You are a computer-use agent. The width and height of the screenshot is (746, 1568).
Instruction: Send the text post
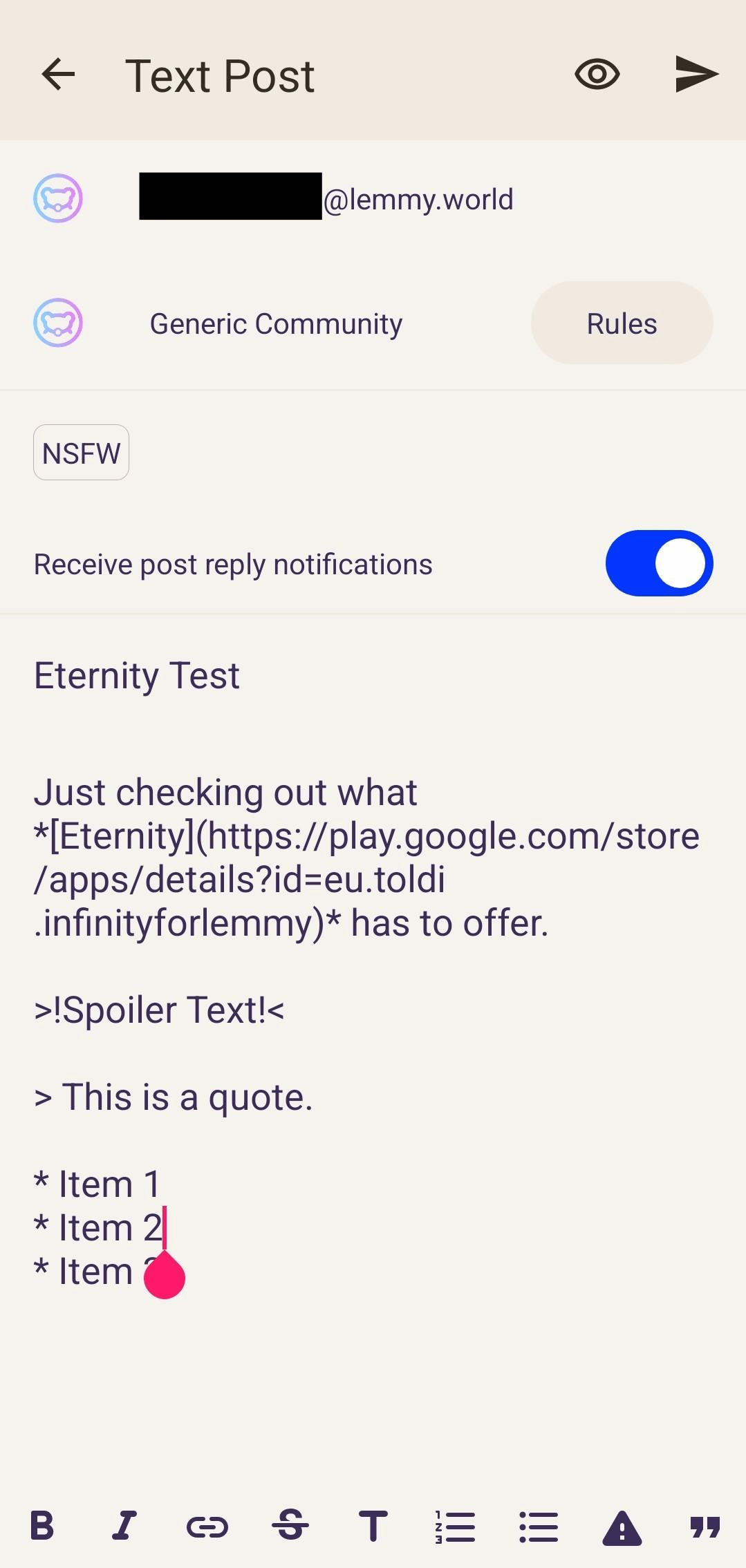click(x=696, y=75)
